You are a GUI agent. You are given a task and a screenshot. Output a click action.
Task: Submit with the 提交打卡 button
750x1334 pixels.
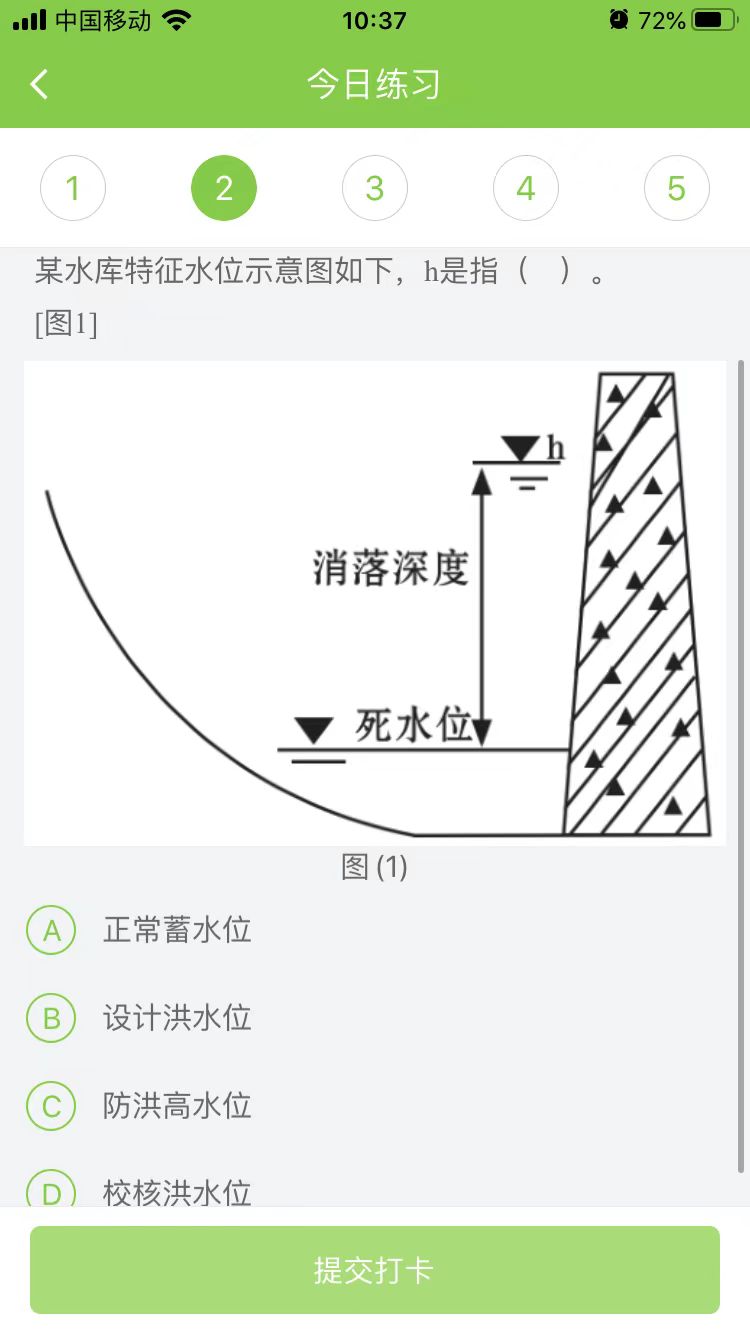(x=375, y=1270)
